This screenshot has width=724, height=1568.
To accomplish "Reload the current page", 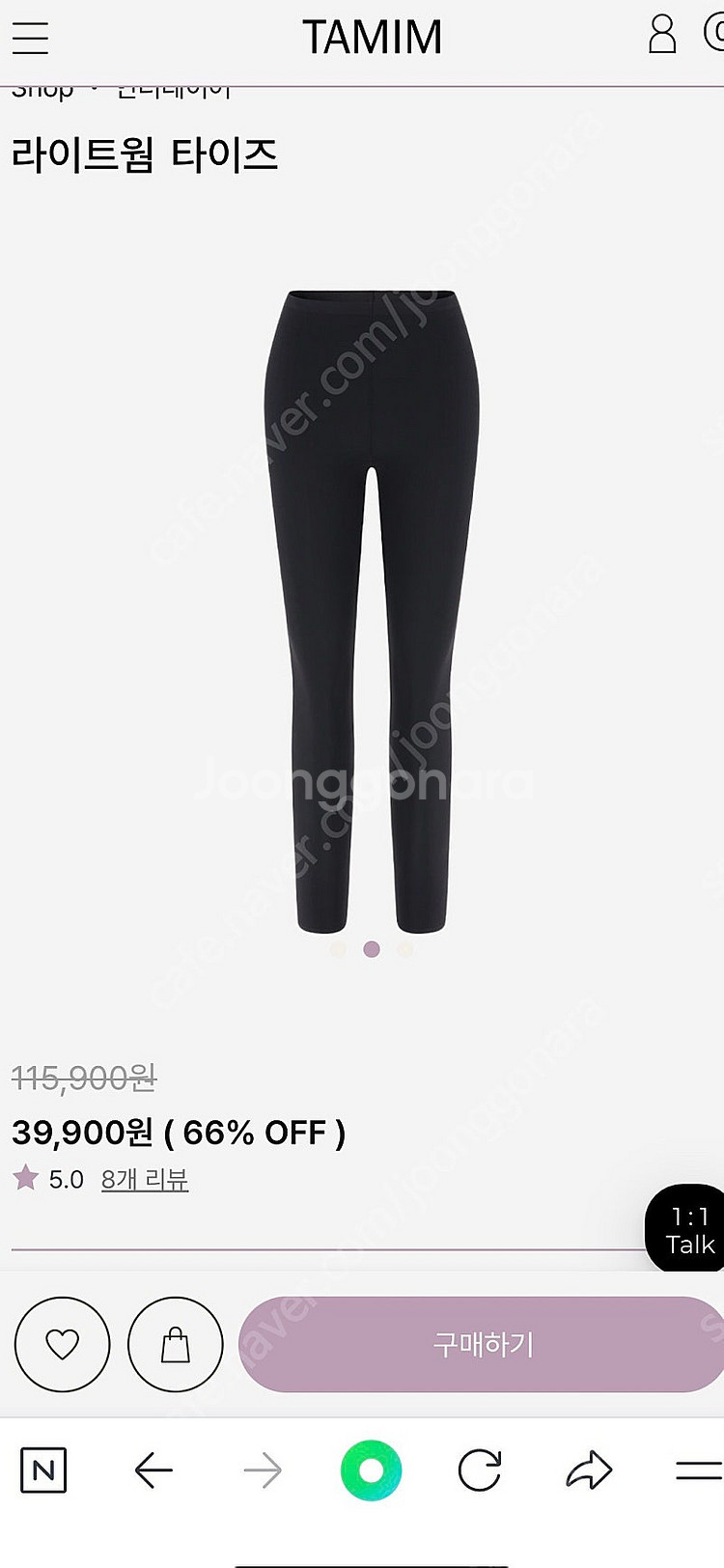I will (480, 1470).
